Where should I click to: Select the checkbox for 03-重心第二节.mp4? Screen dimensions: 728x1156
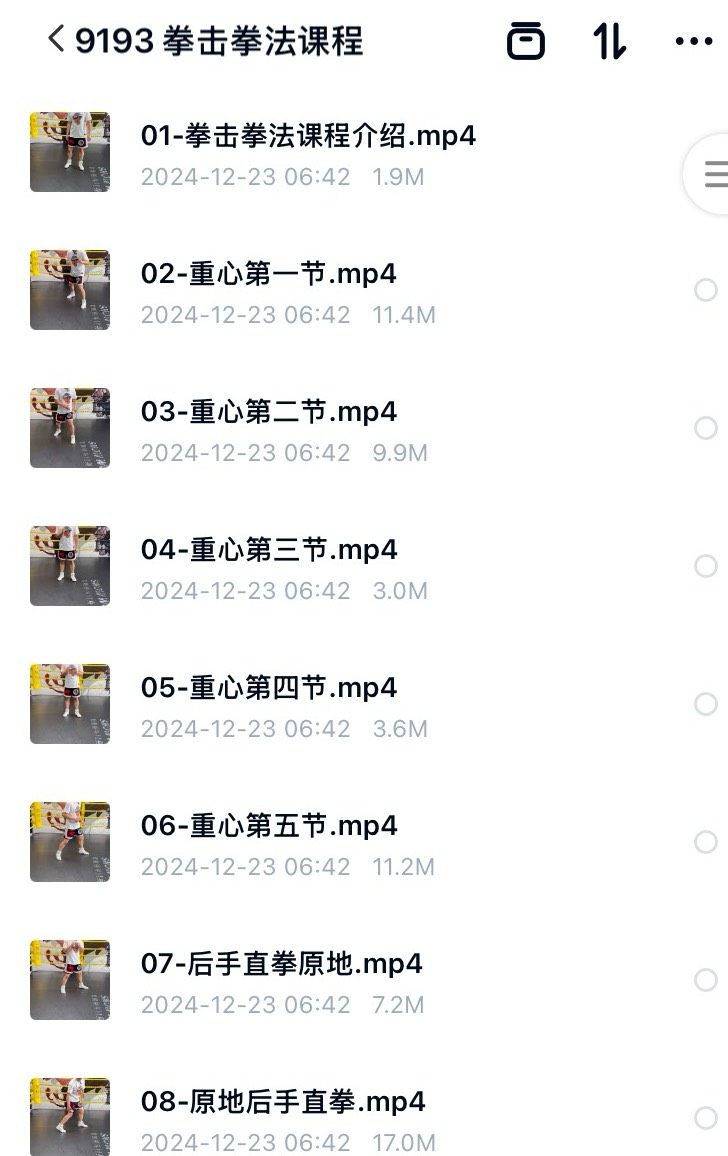(706, 428)
